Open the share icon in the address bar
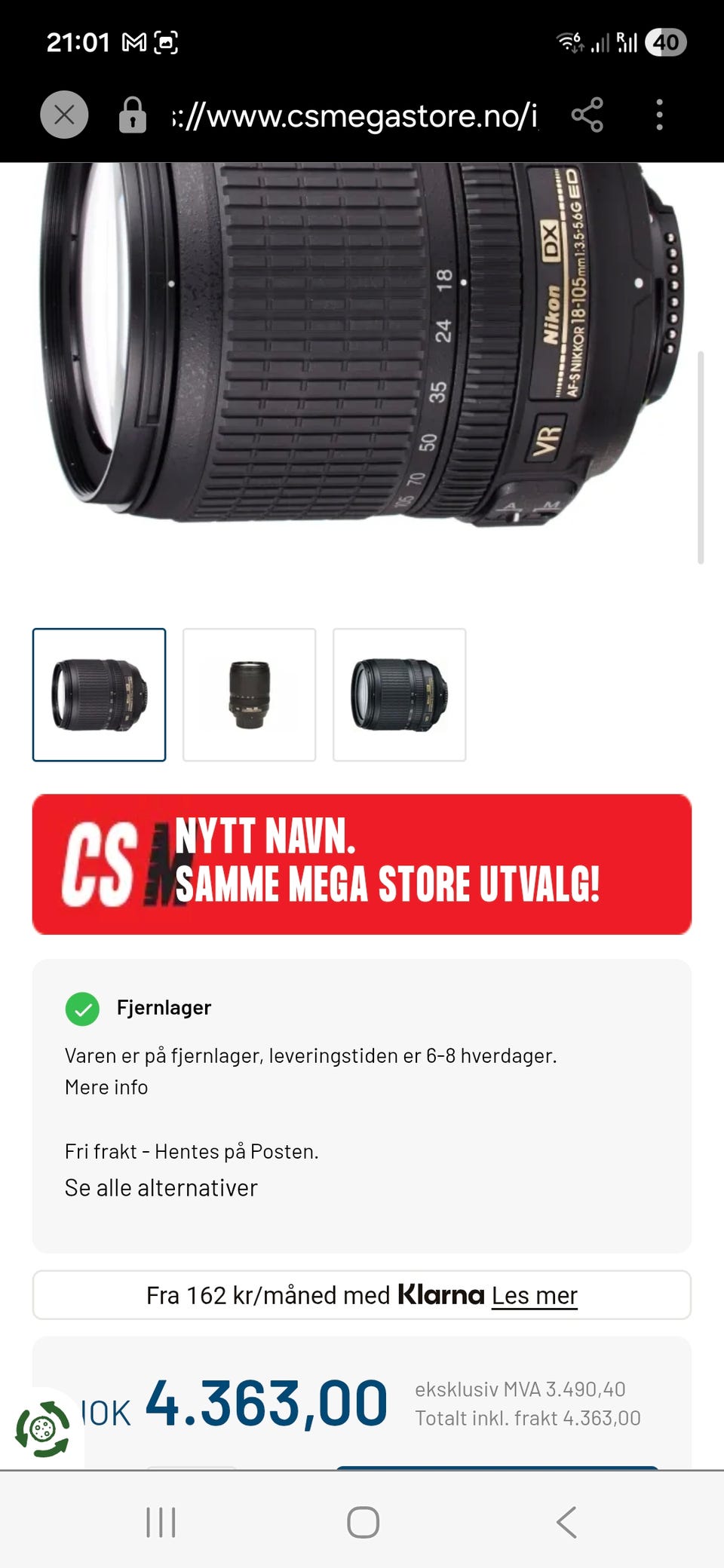The width and height of the screenshot is (724, 1568). (587, 115)
